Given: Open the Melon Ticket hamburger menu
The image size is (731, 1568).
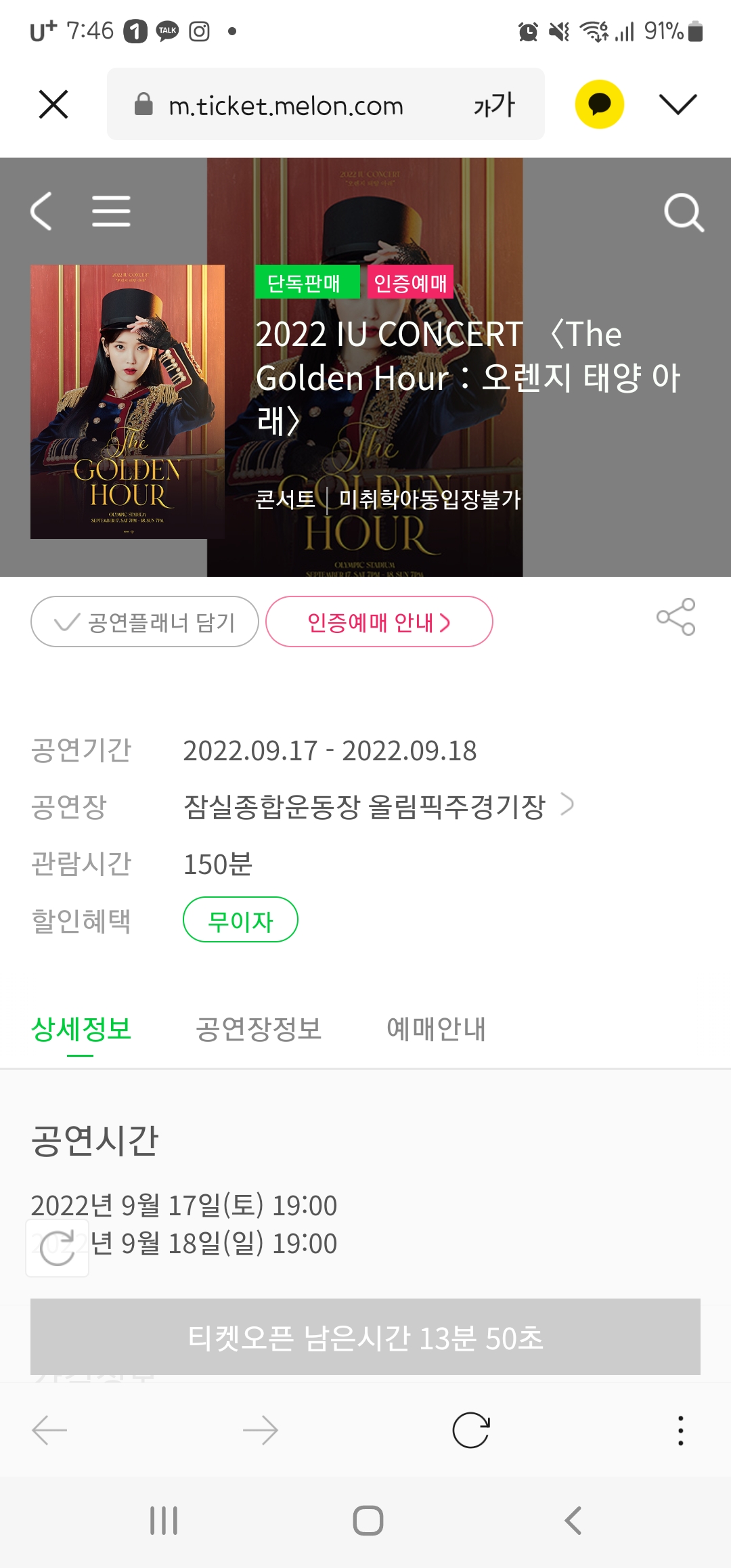Looking at the screenshot, I should point(110,210).
